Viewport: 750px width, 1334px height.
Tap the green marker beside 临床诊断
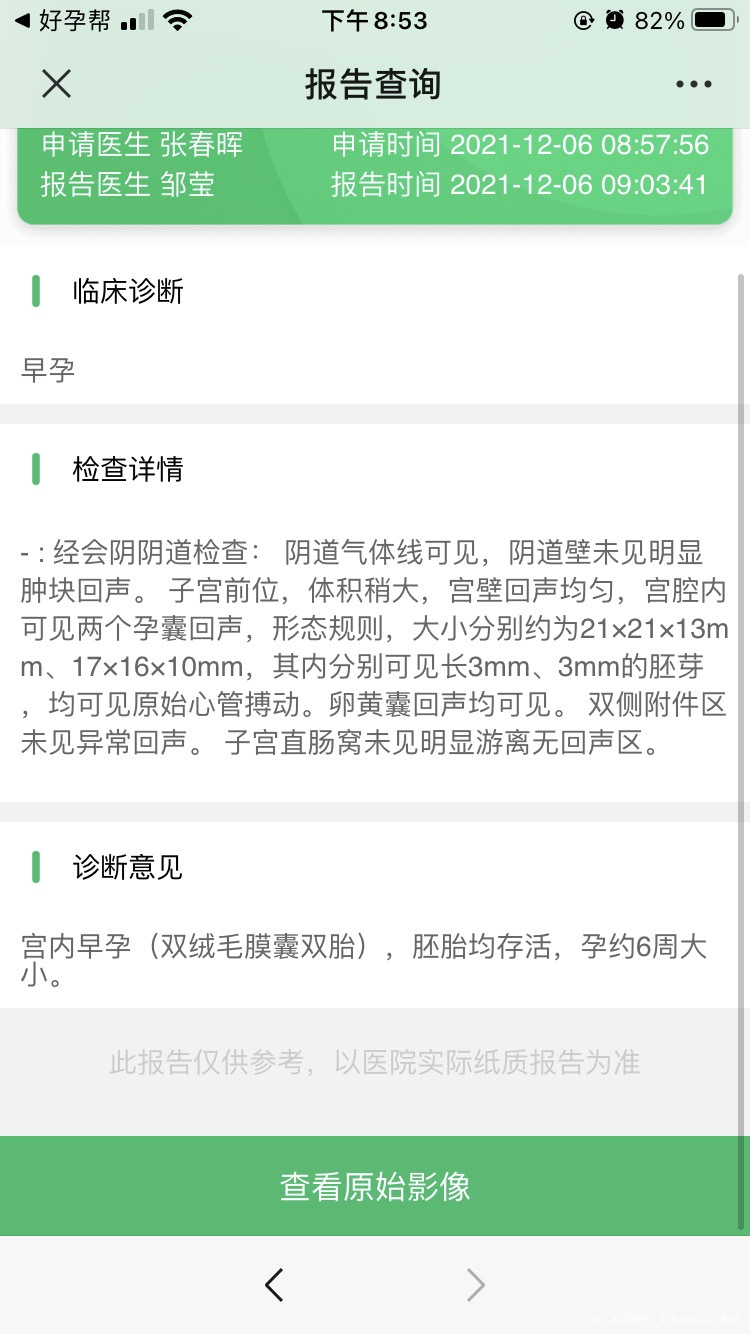pyautogui.click(x=36, y=290)
